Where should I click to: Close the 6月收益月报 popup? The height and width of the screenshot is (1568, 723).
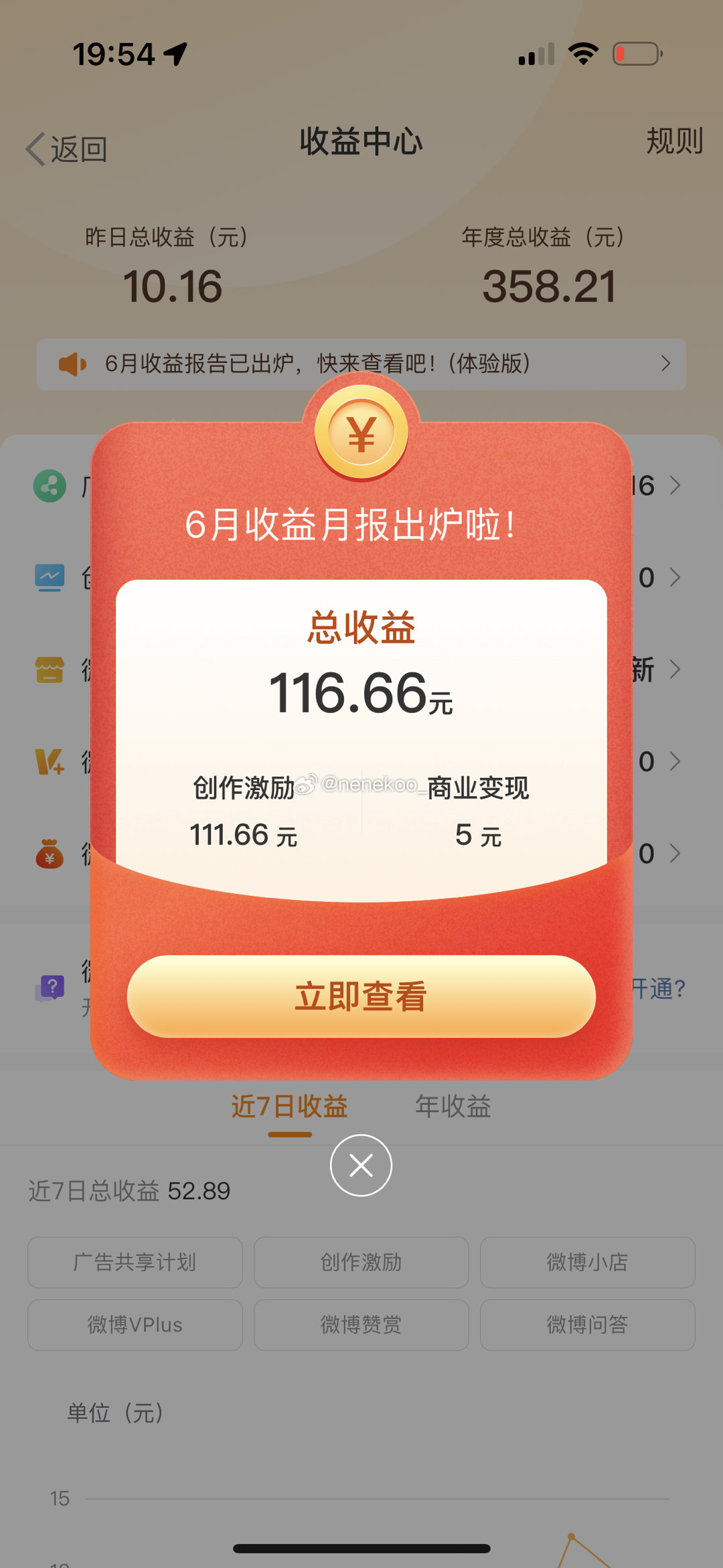361,1166
